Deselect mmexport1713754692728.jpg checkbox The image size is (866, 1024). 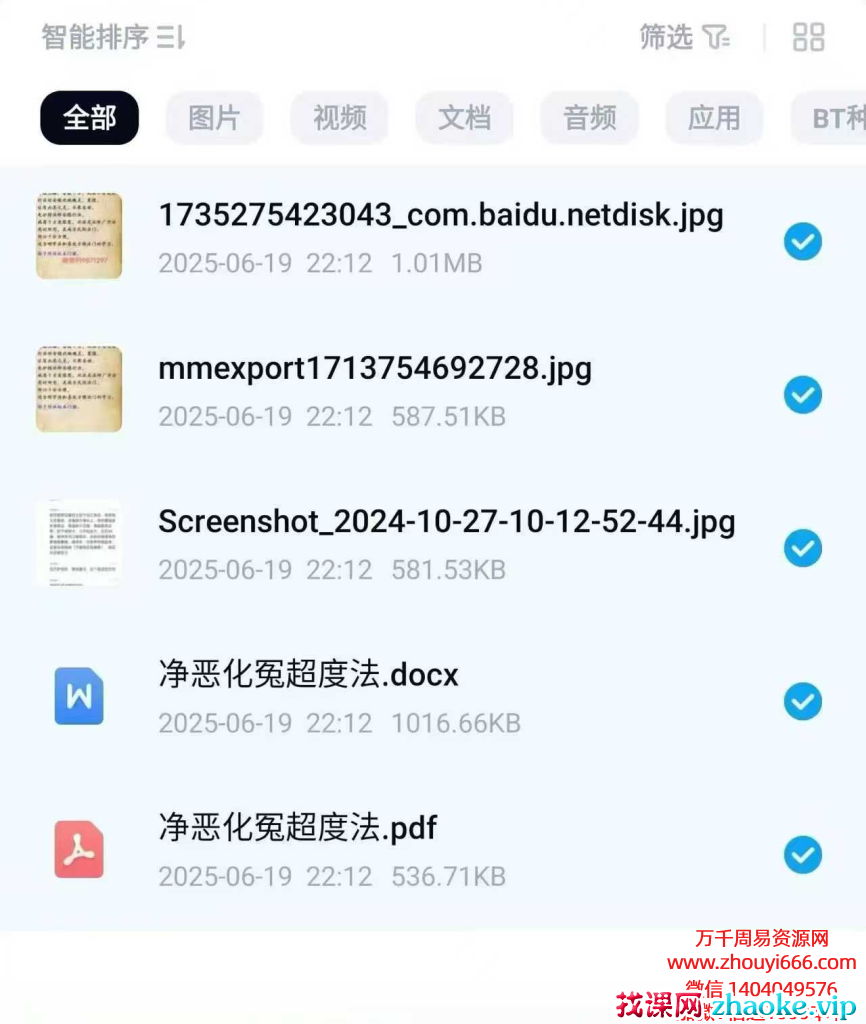[x=802, y=395]
